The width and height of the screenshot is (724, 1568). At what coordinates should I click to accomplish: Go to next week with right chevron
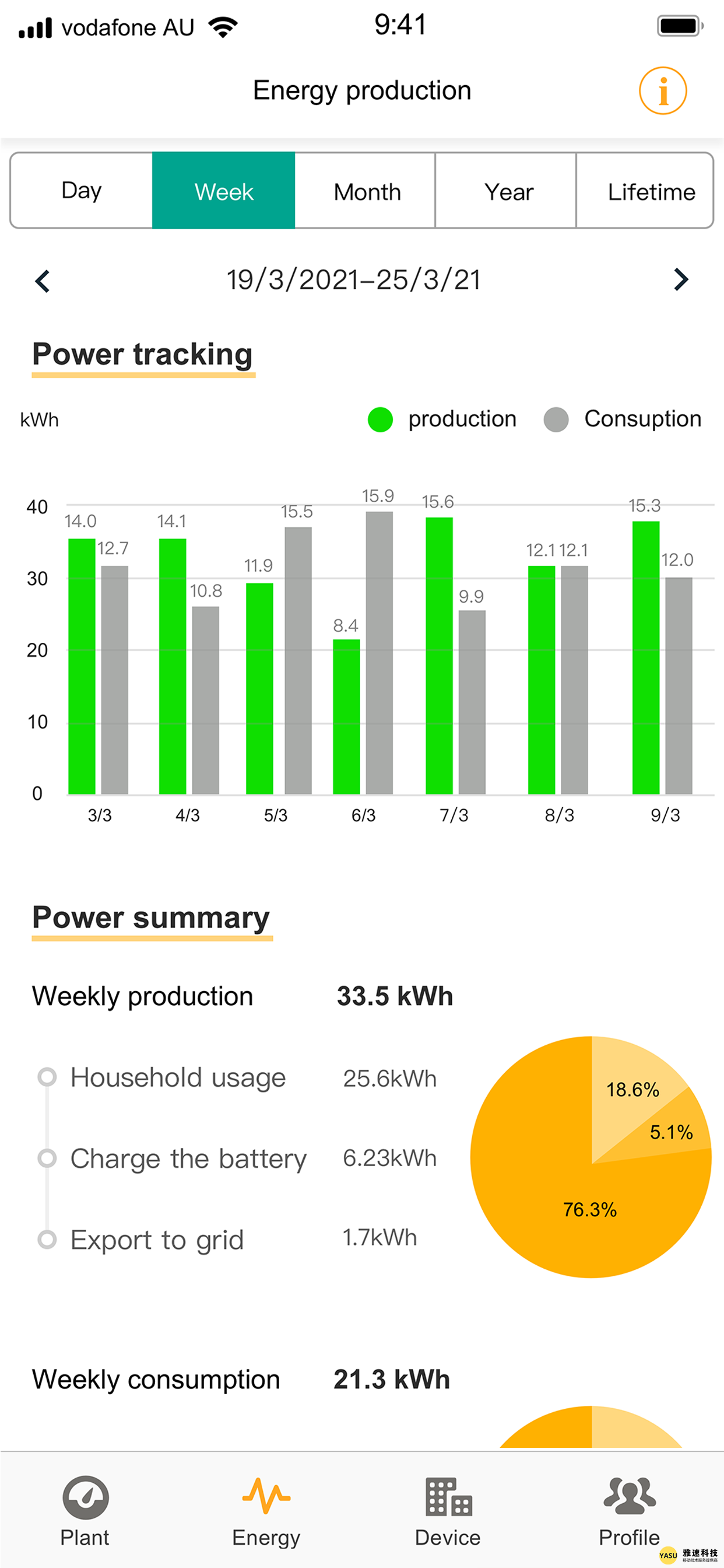pos(681,280)
